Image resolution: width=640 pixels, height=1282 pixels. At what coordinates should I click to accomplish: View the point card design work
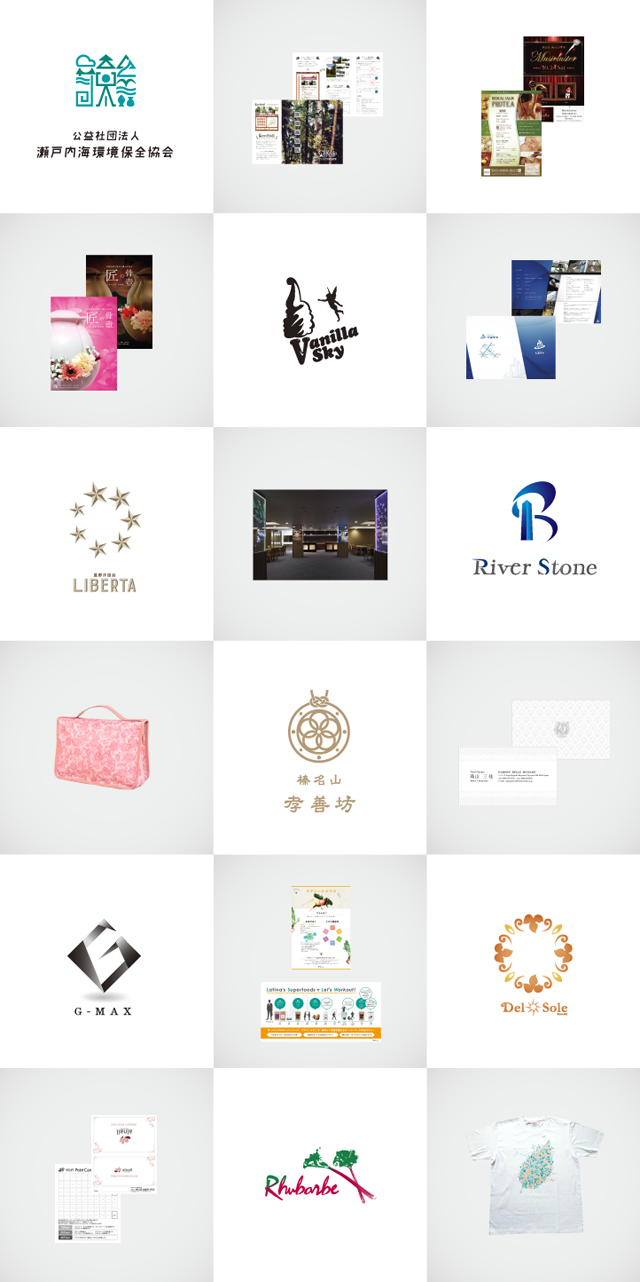point(106,1175)
